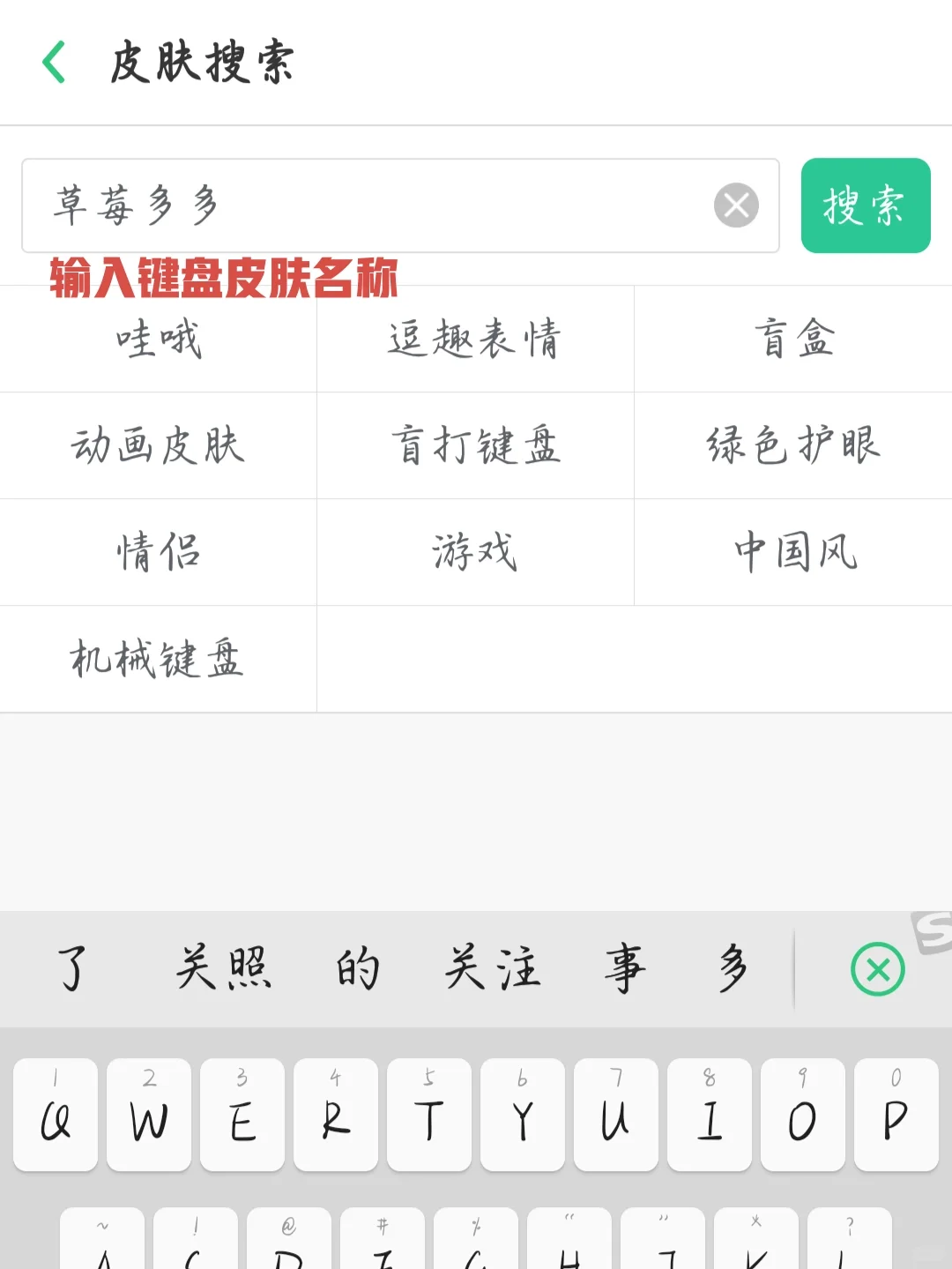Select the 机械键盘 tag

tap(158, 659)
